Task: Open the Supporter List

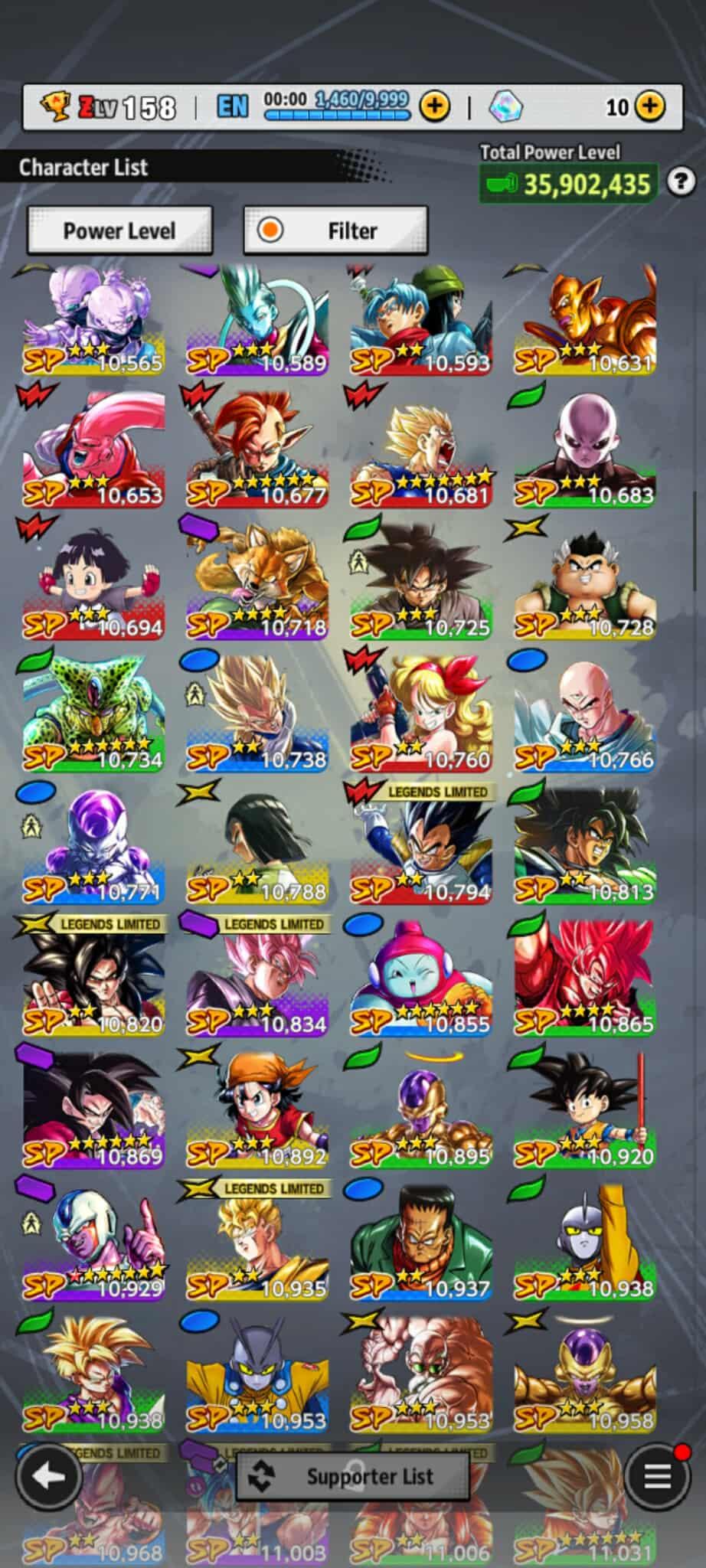Action: coord(353,1476)
